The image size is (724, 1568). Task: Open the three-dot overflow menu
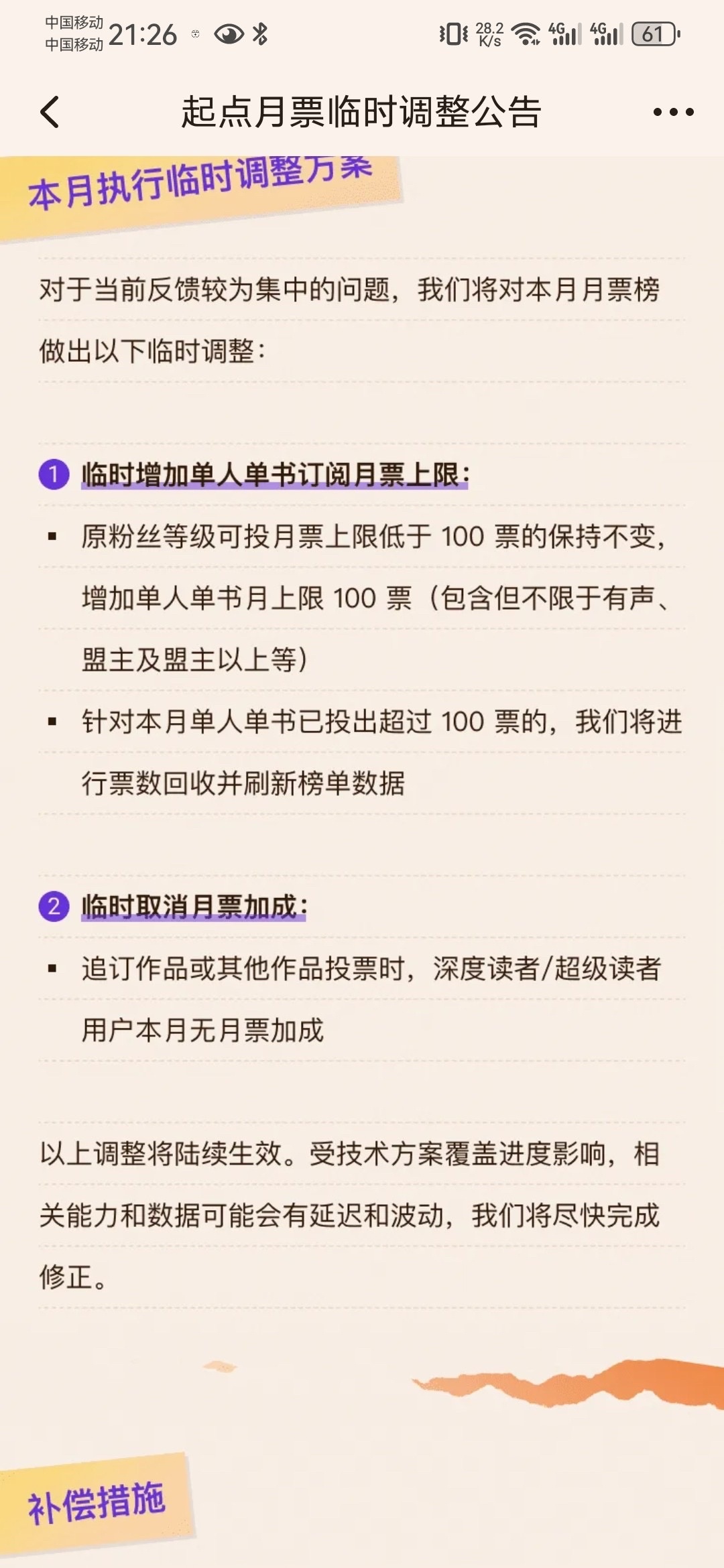click(673, 112)
